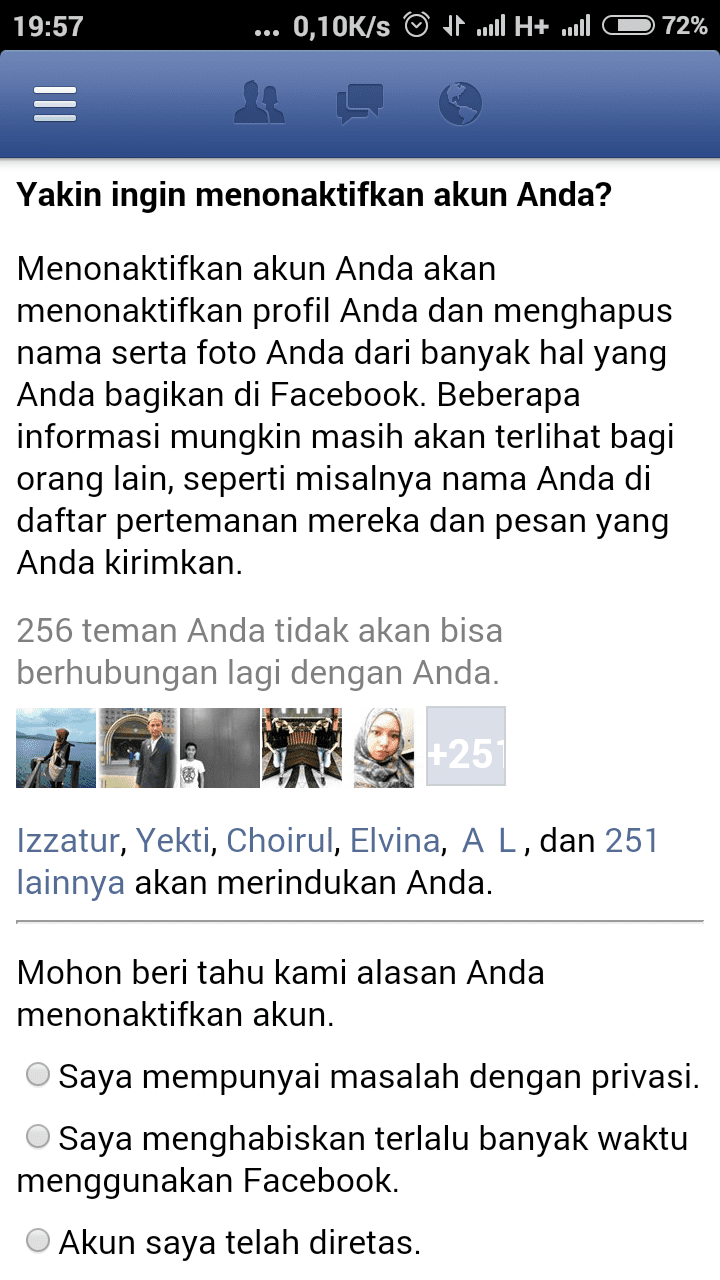The image size is (720, 1280).
Task: Tap the +251 friends tile
Action: point(466,746)
